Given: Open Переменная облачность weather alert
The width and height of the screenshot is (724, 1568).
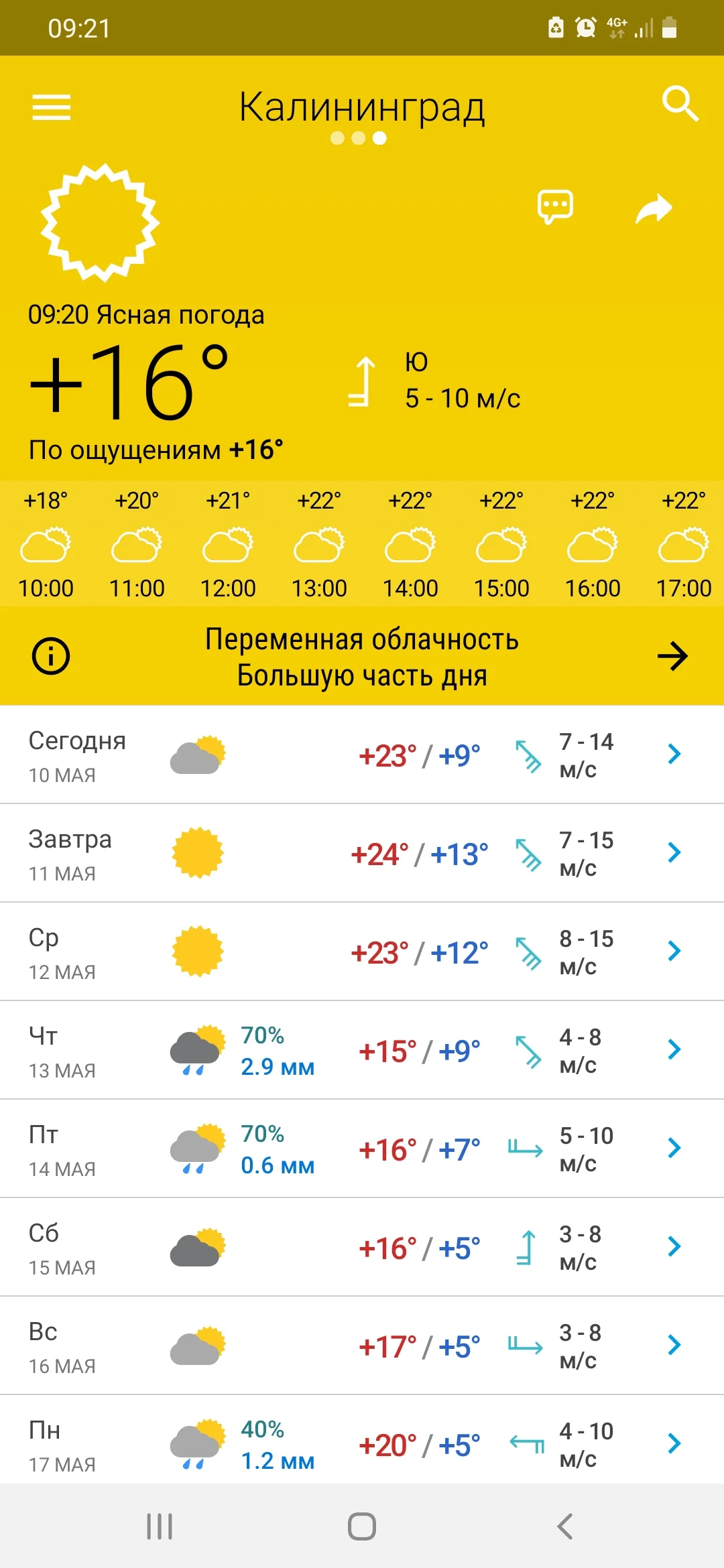Looking at the screenshot, I should pos(362,657).
